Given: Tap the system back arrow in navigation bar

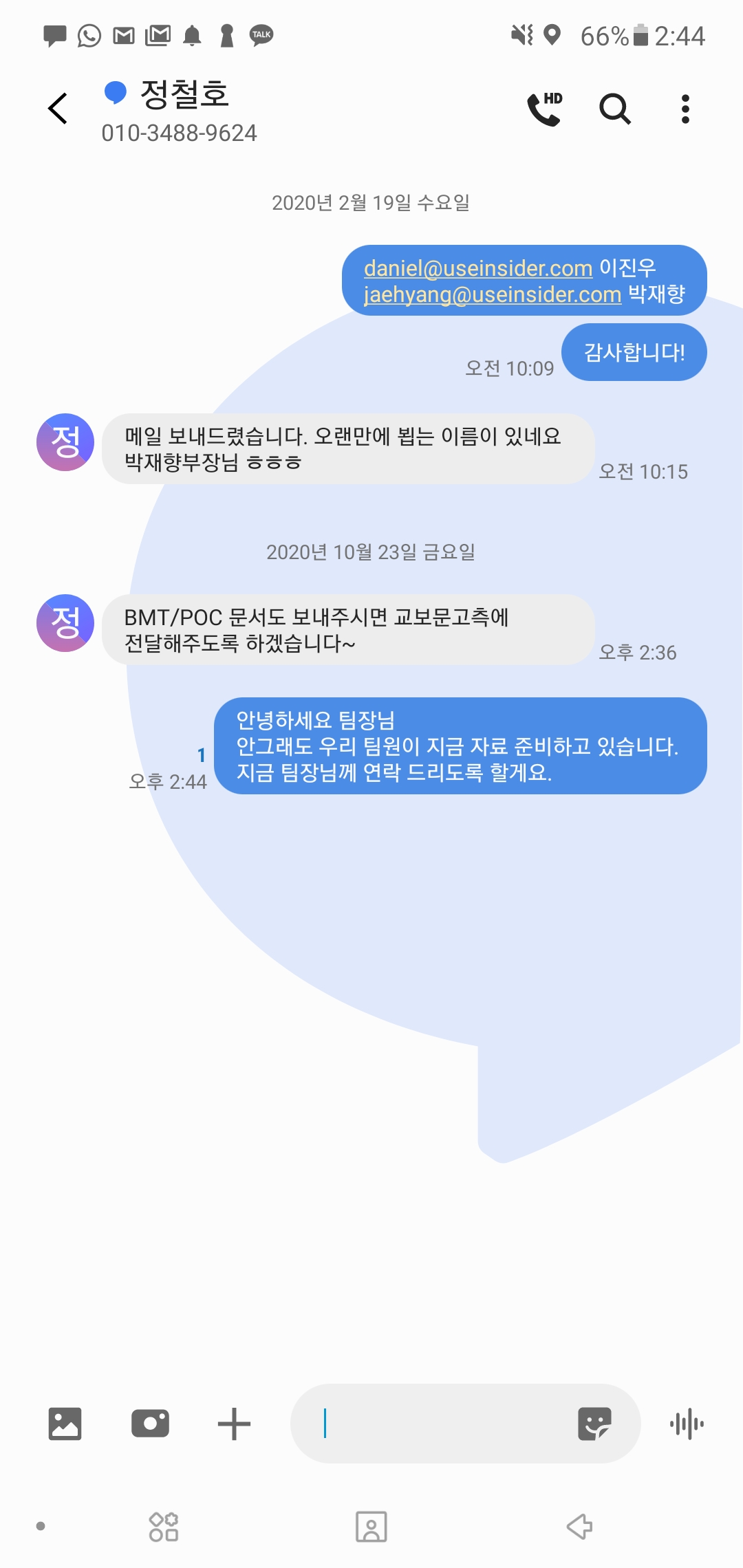Looking at the screenshot, I should [x=579, y=1527].
